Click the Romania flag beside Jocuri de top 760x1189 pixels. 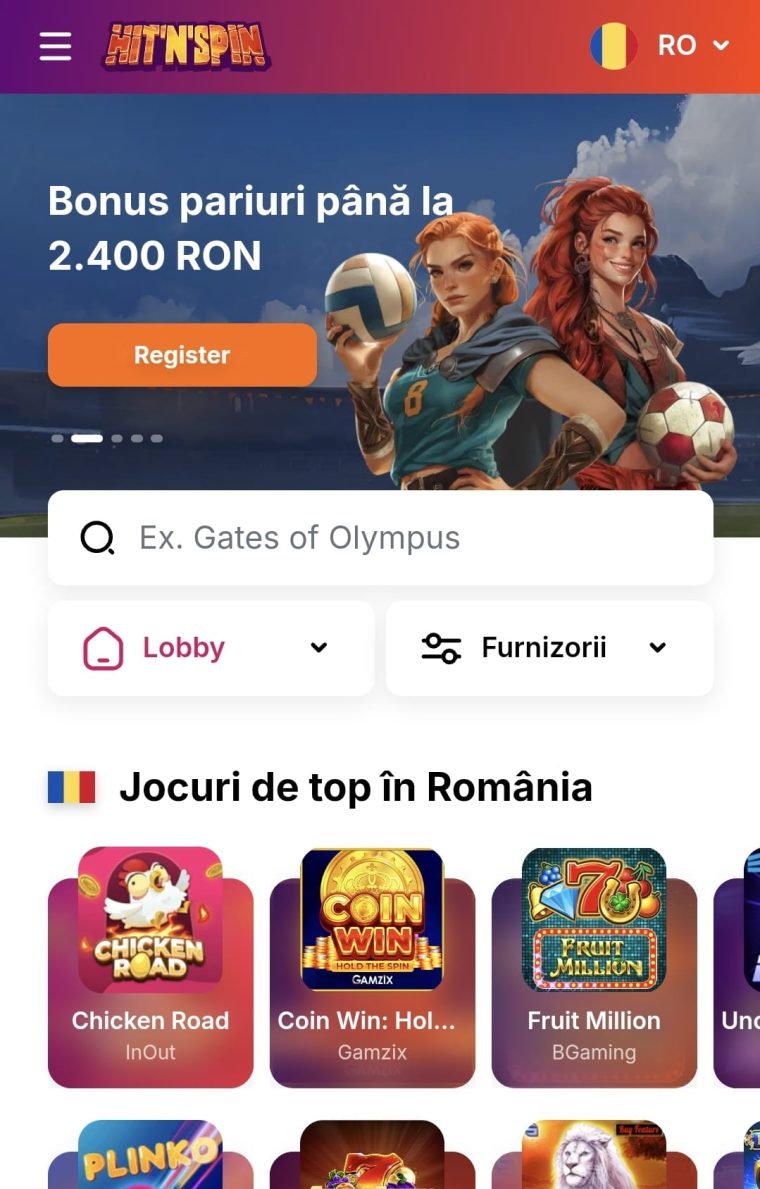[72, 787]
